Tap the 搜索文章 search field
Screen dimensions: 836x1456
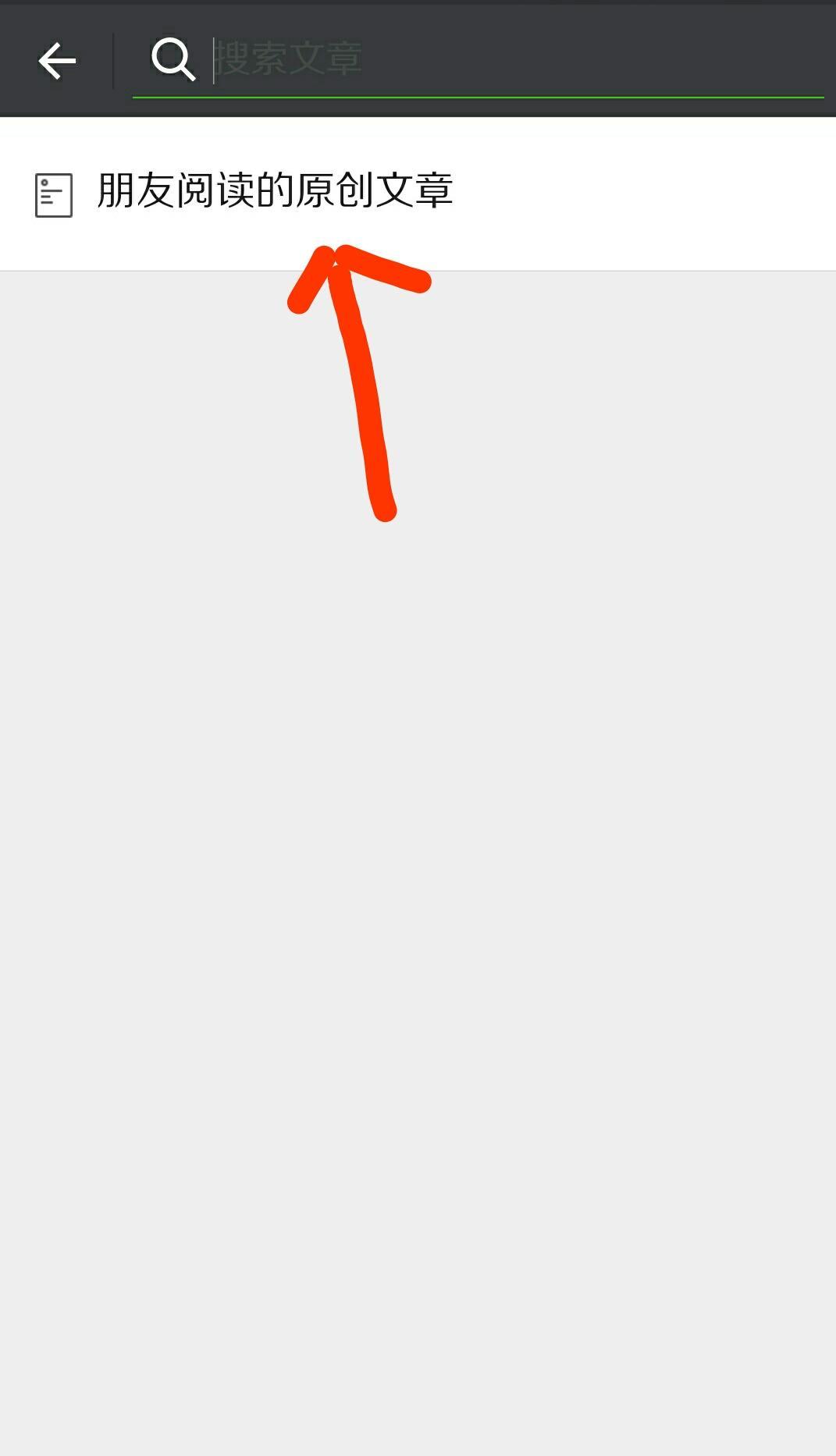500,59
